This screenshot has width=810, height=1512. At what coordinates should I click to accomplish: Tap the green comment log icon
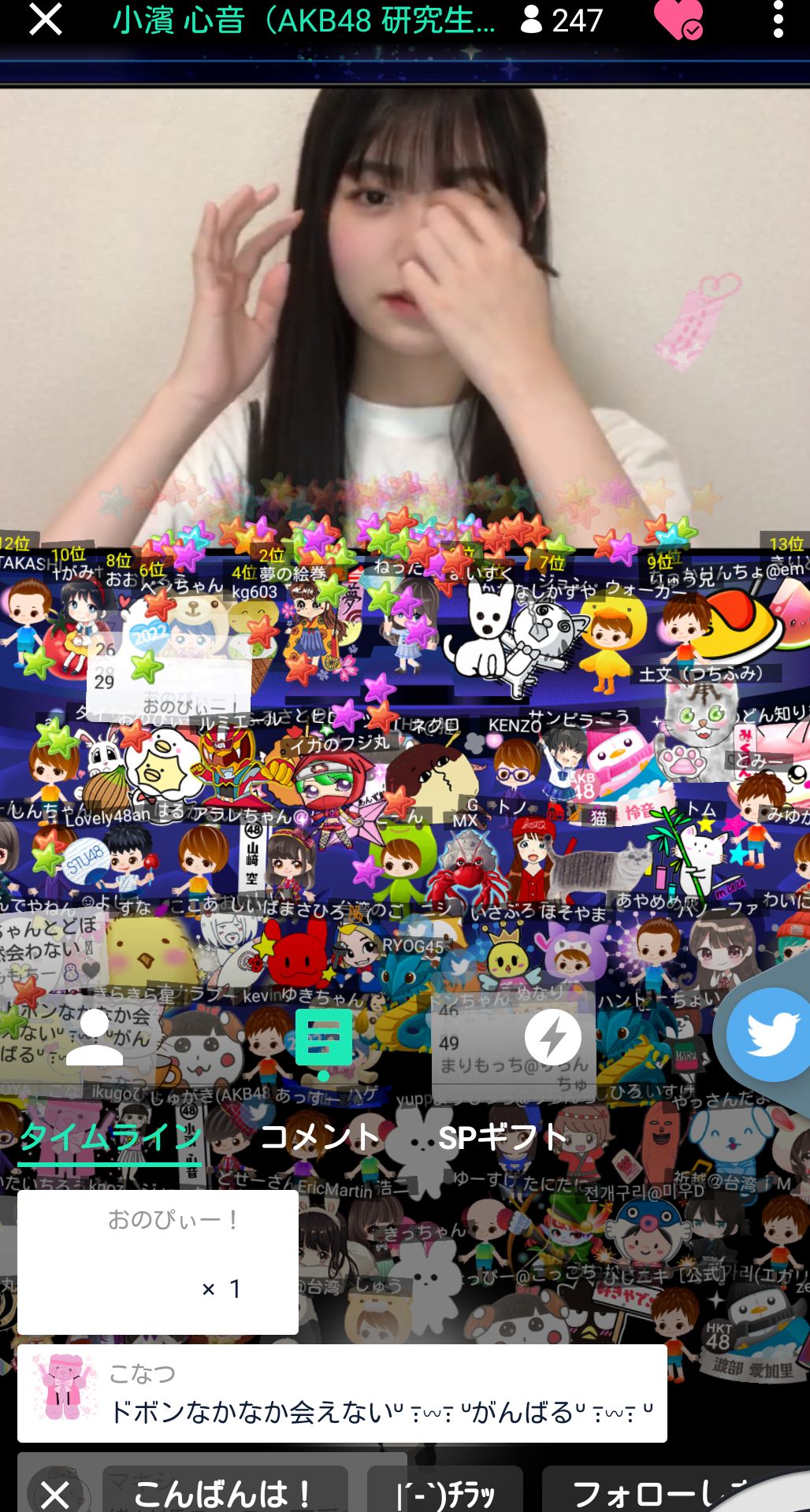pos(323,1038)
